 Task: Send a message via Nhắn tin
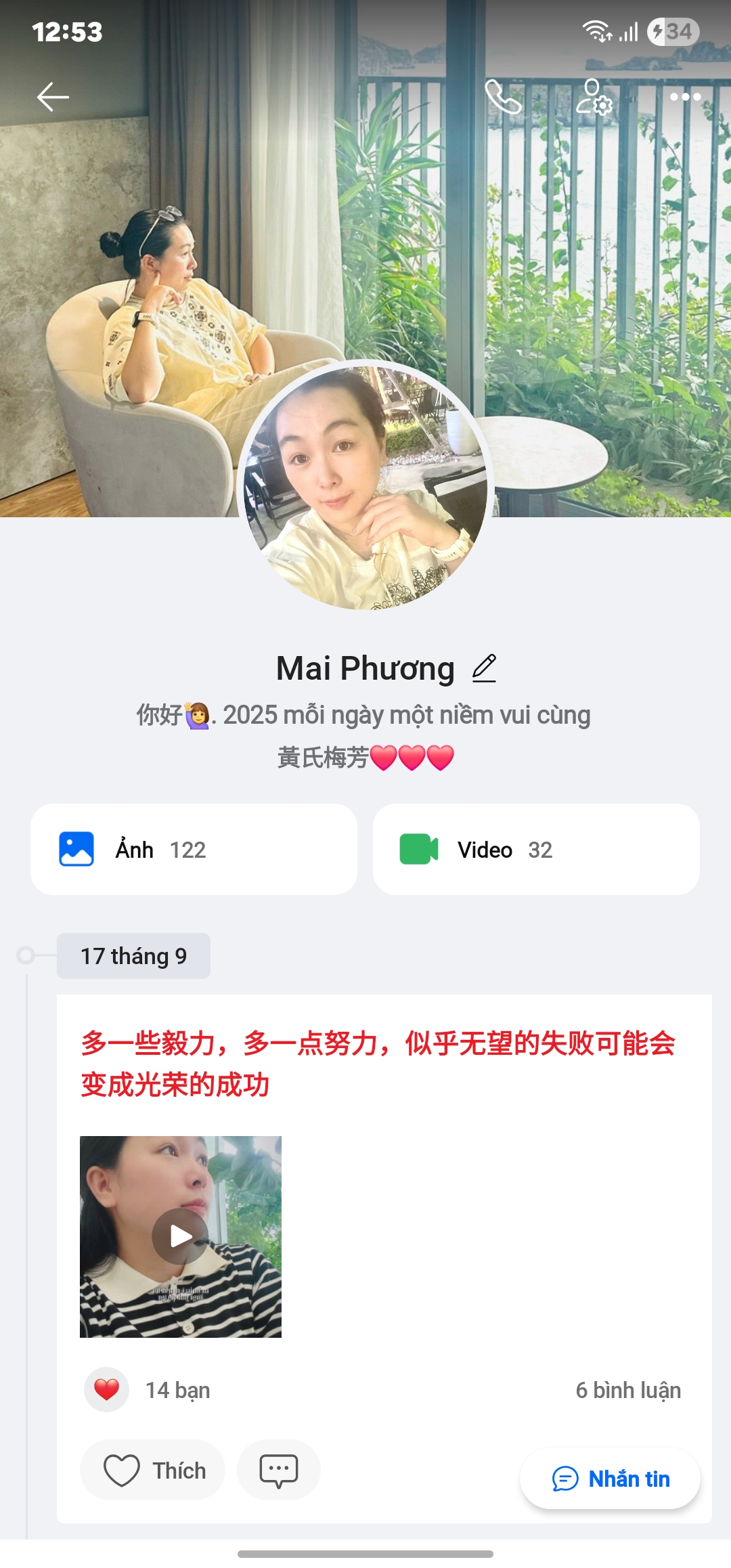pos(611,1479)
